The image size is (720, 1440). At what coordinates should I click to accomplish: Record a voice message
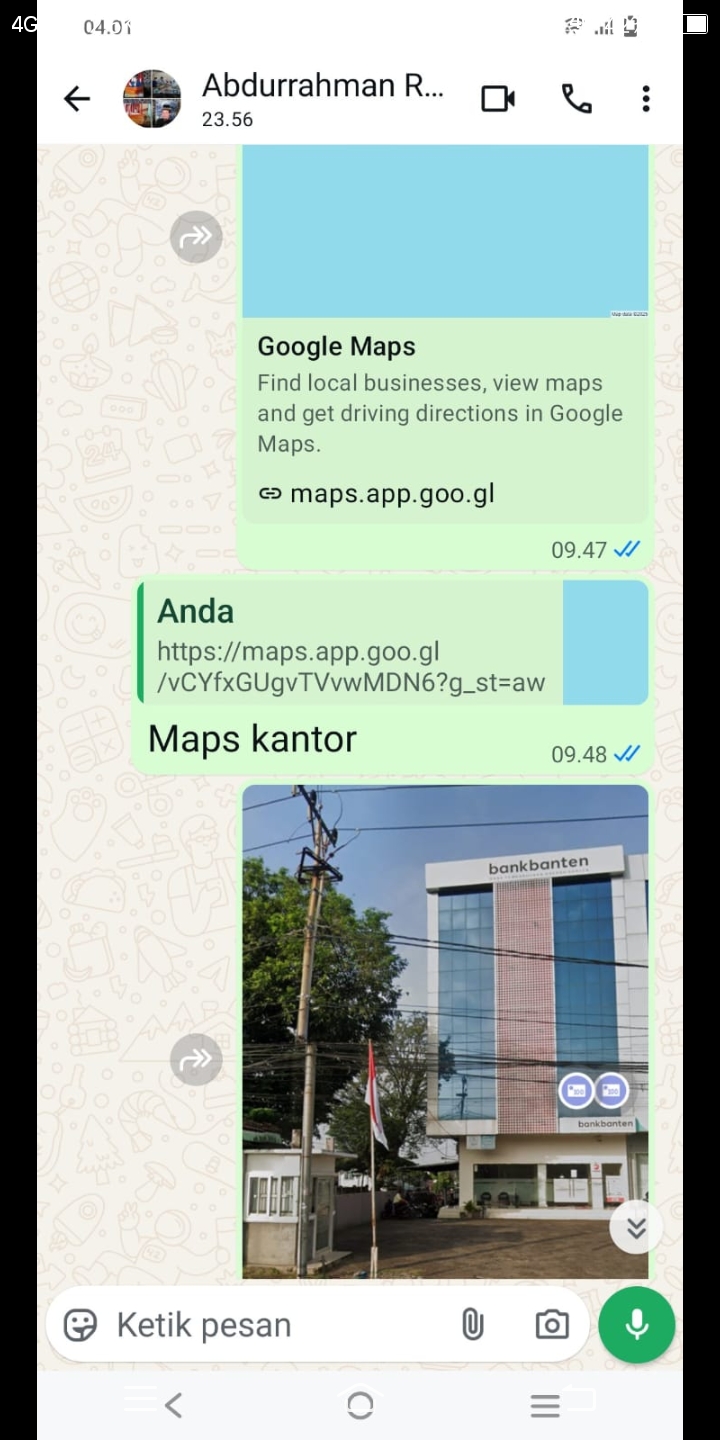pos(637,1325)
